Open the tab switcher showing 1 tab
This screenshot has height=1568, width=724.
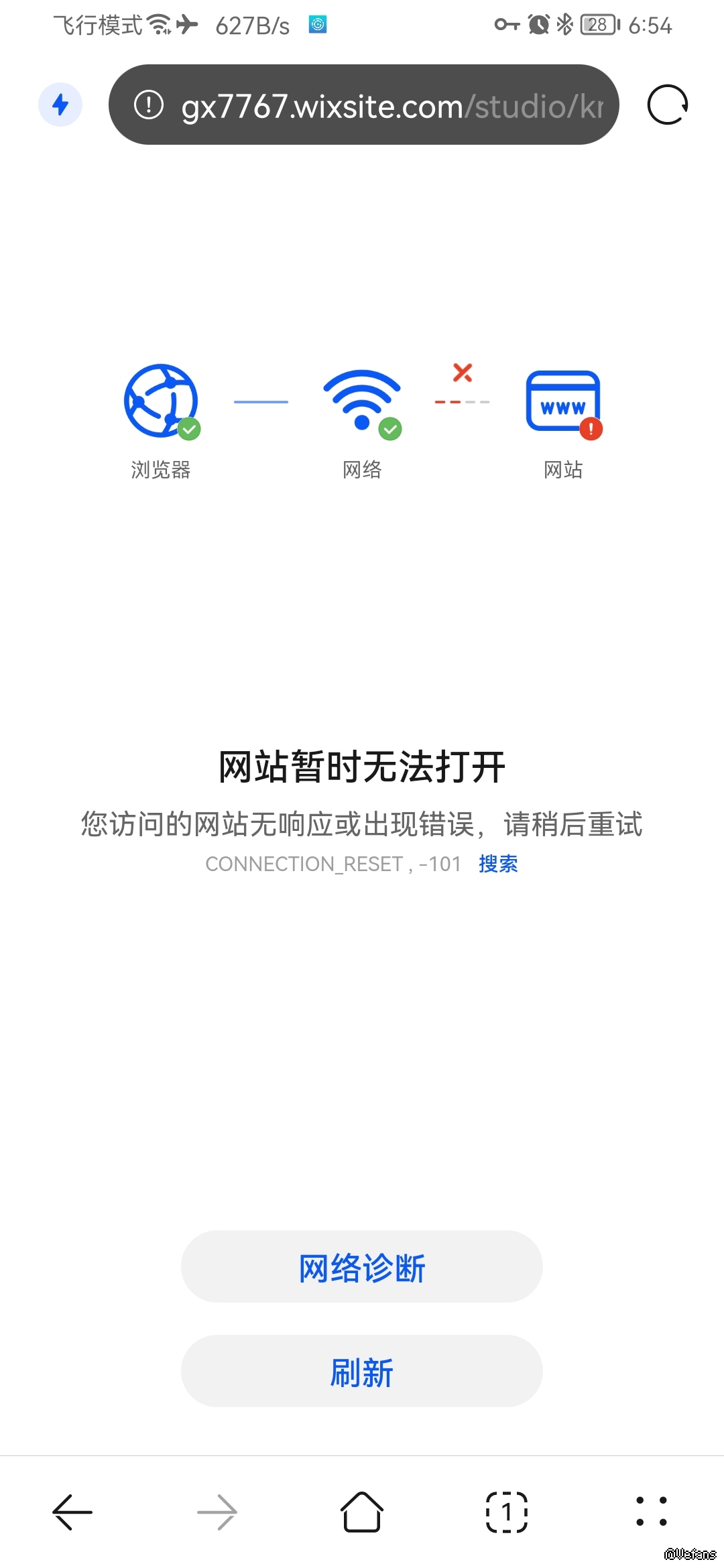coord(507,1512)
